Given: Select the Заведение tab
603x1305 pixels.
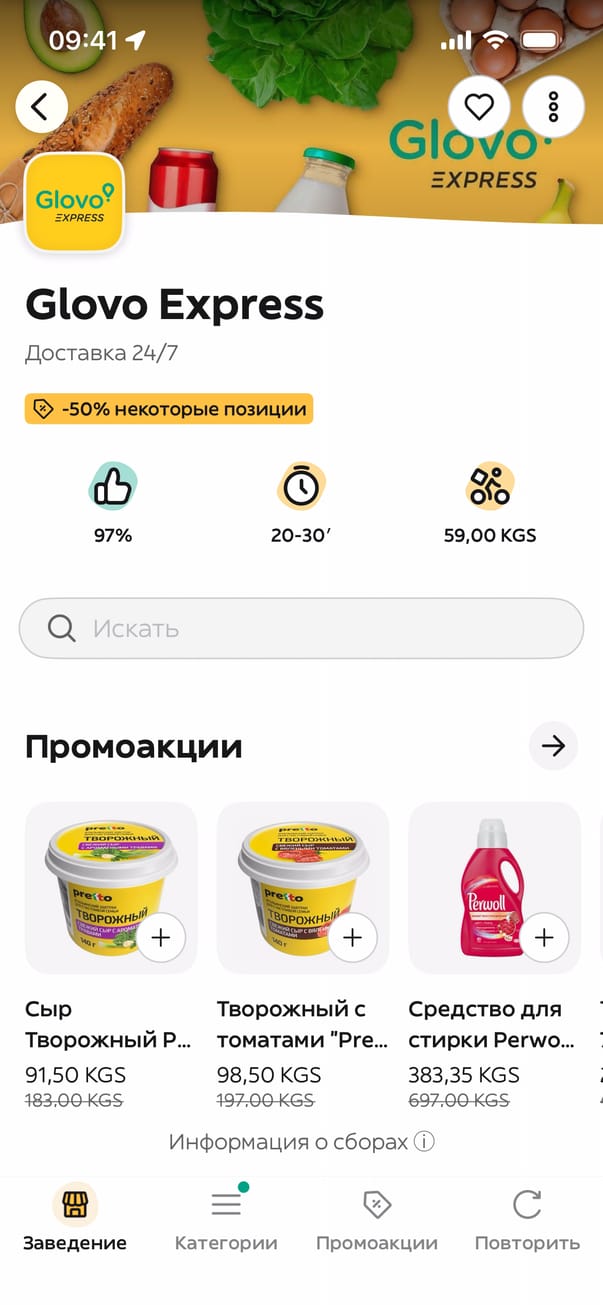Looking at the screenshot, I should 75,1221.
